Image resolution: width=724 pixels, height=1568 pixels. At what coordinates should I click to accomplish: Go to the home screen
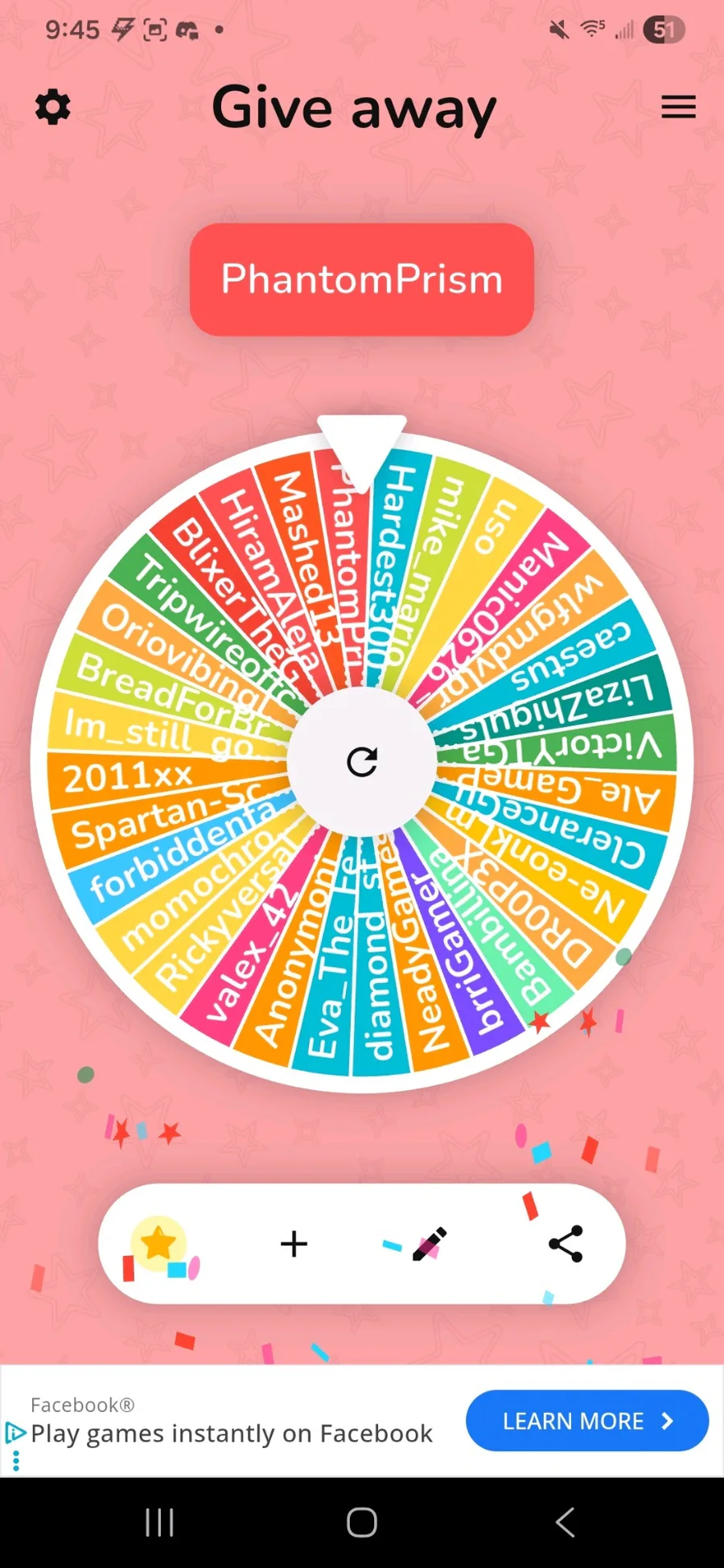(361, 1522)
